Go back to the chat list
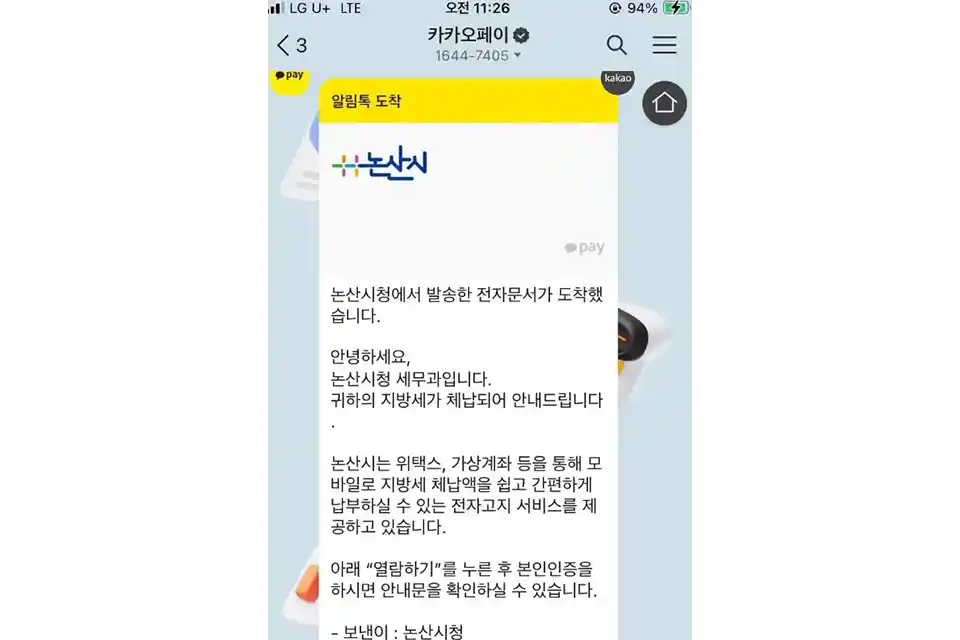The width and height of the screenshot is (960, 640). (290, 45)
